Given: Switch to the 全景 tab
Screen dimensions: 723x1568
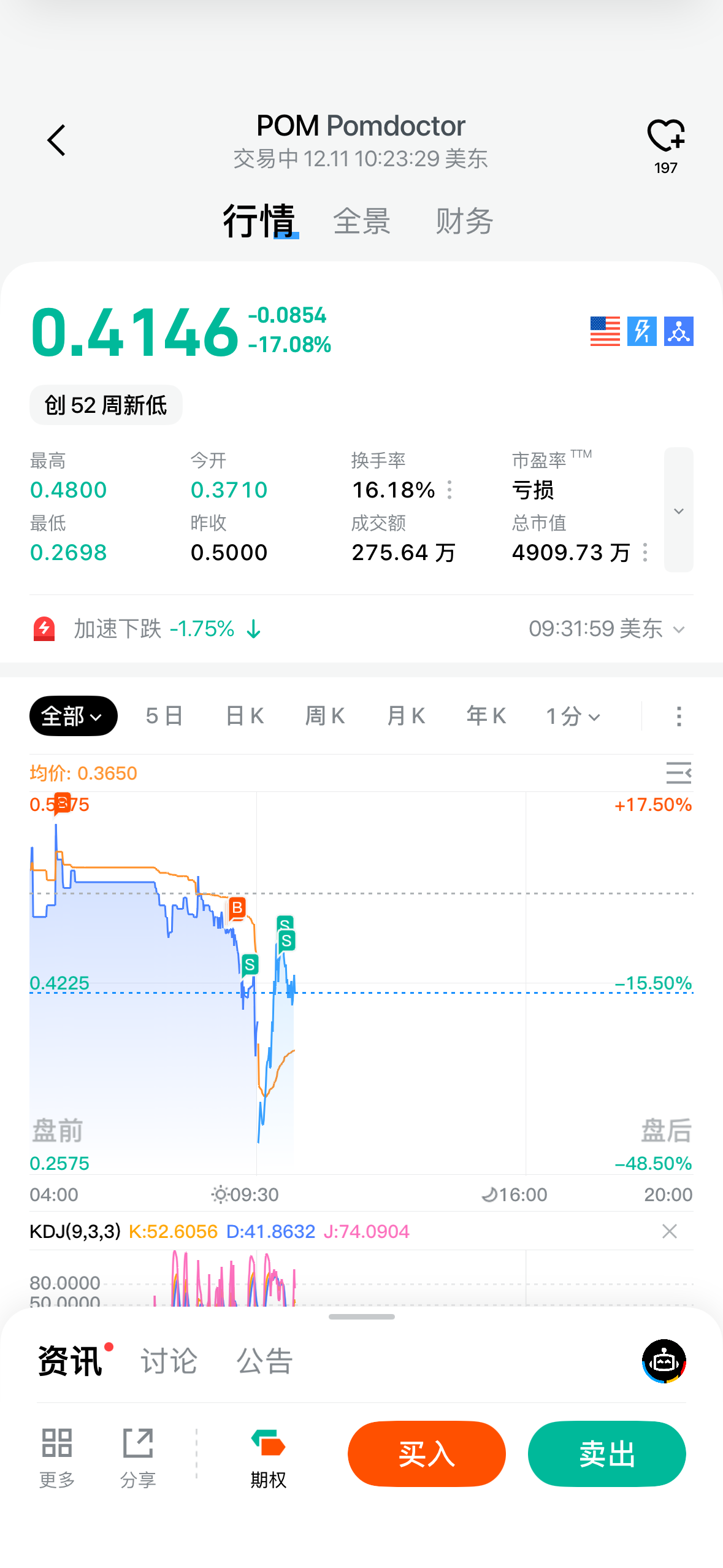Looking at the screenshot, I should pyautogui.click(x=362, y=221).
